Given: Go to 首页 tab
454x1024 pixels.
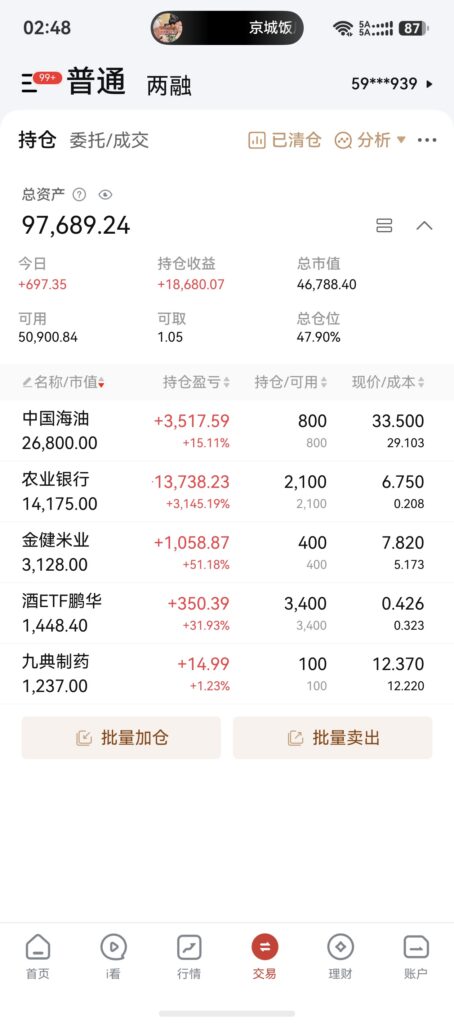Looking at the screenshot, I should (x=38, y=957).
